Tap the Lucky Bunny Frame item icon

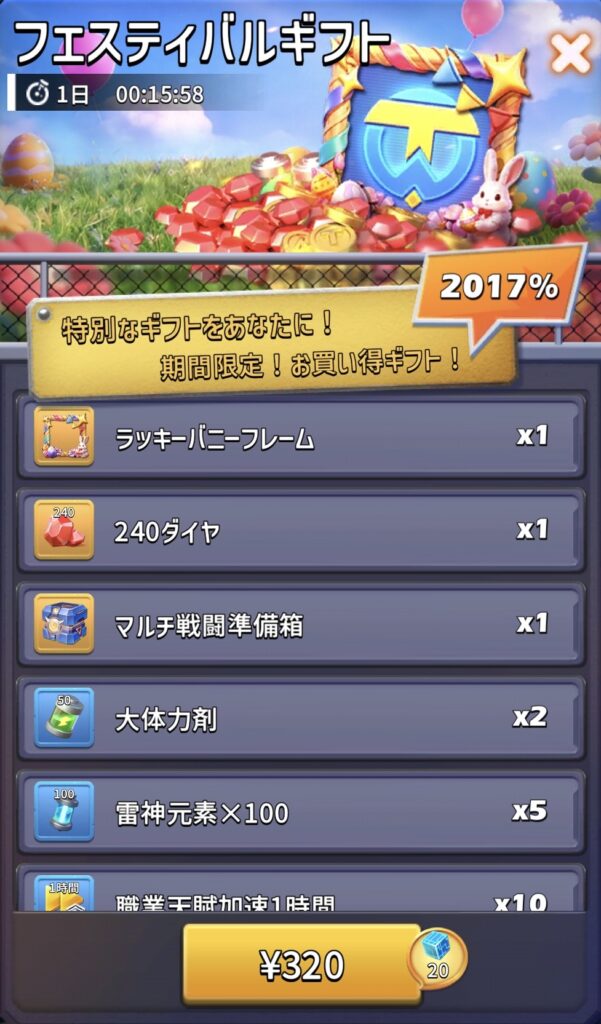tap(64, 437)
